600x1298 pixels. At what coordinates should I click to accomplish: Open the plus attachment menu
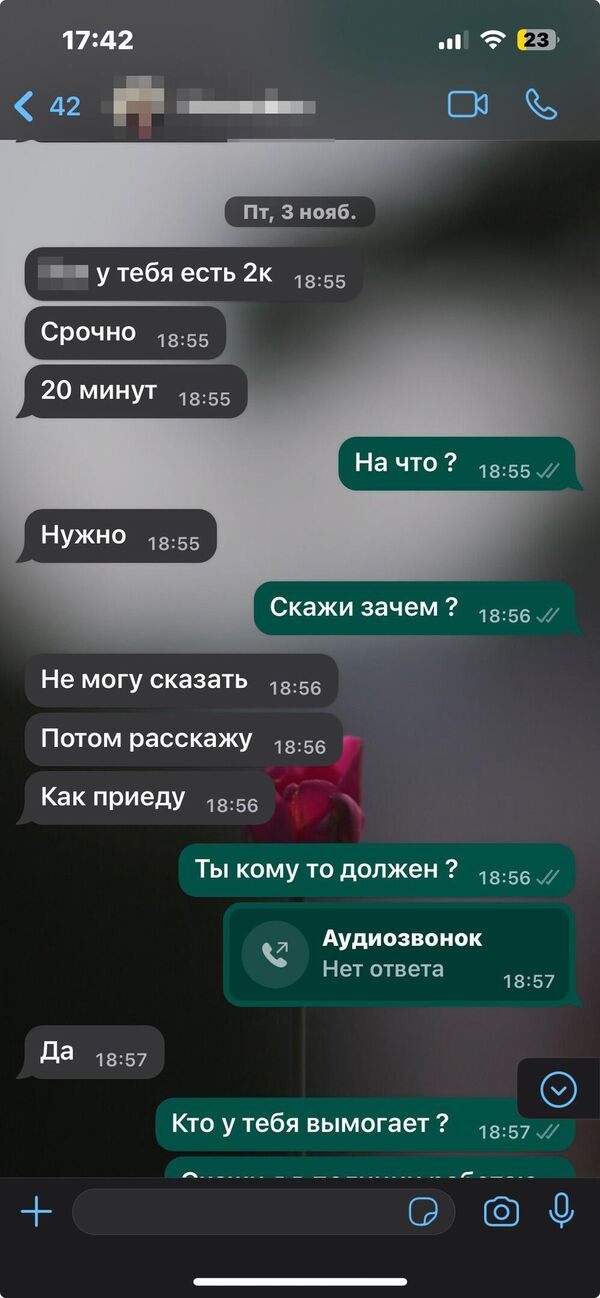(x=37, y=1213)
